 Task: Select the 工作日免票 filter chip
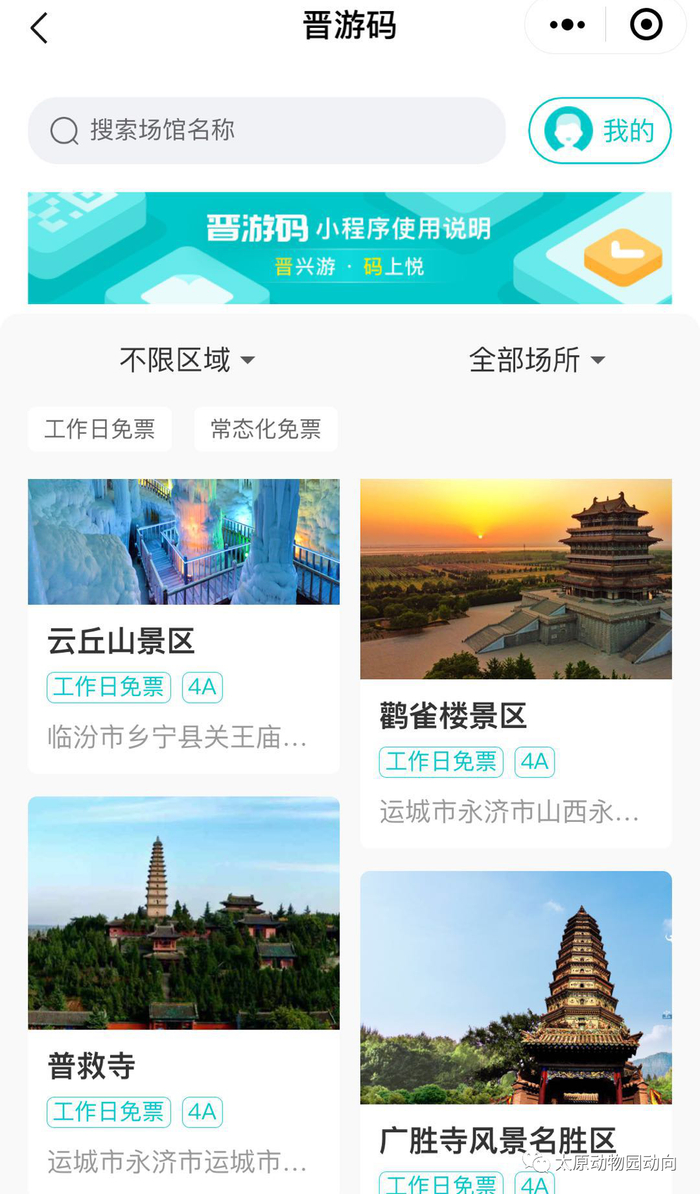pos(100,429)
